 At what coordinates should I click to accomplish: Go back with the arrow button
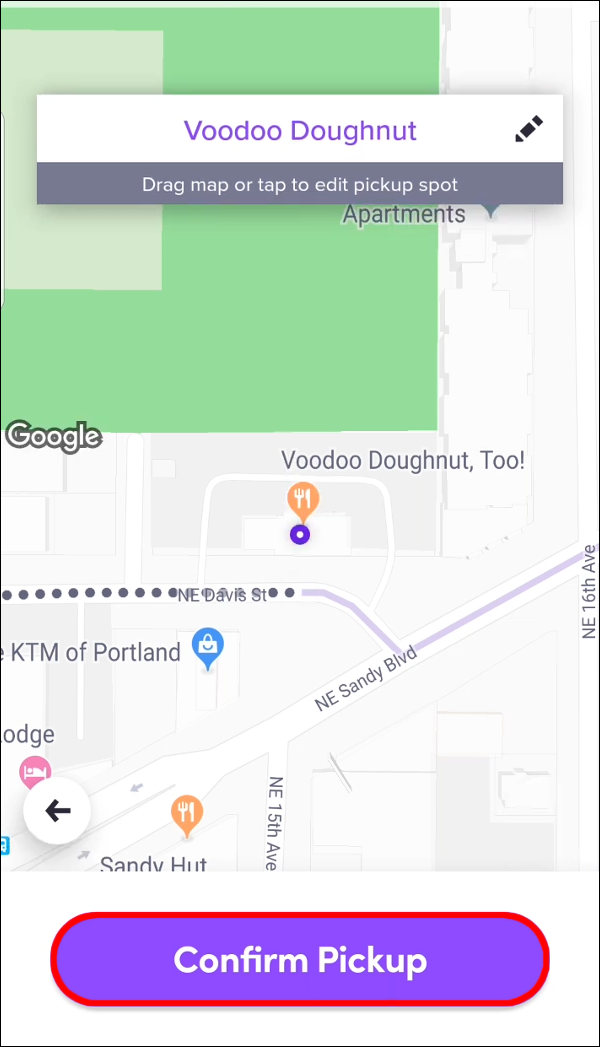click(58, 811)
